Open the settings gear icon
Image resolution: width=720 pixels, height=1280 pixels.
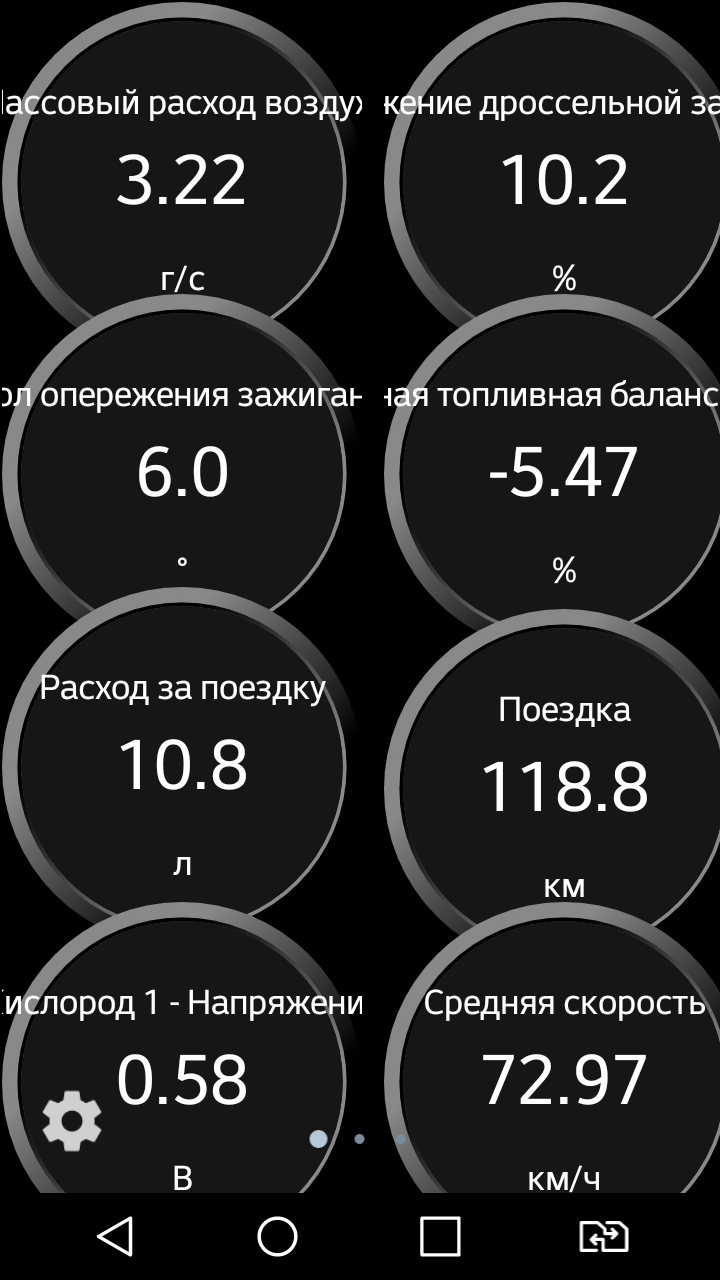[72, 1122]
